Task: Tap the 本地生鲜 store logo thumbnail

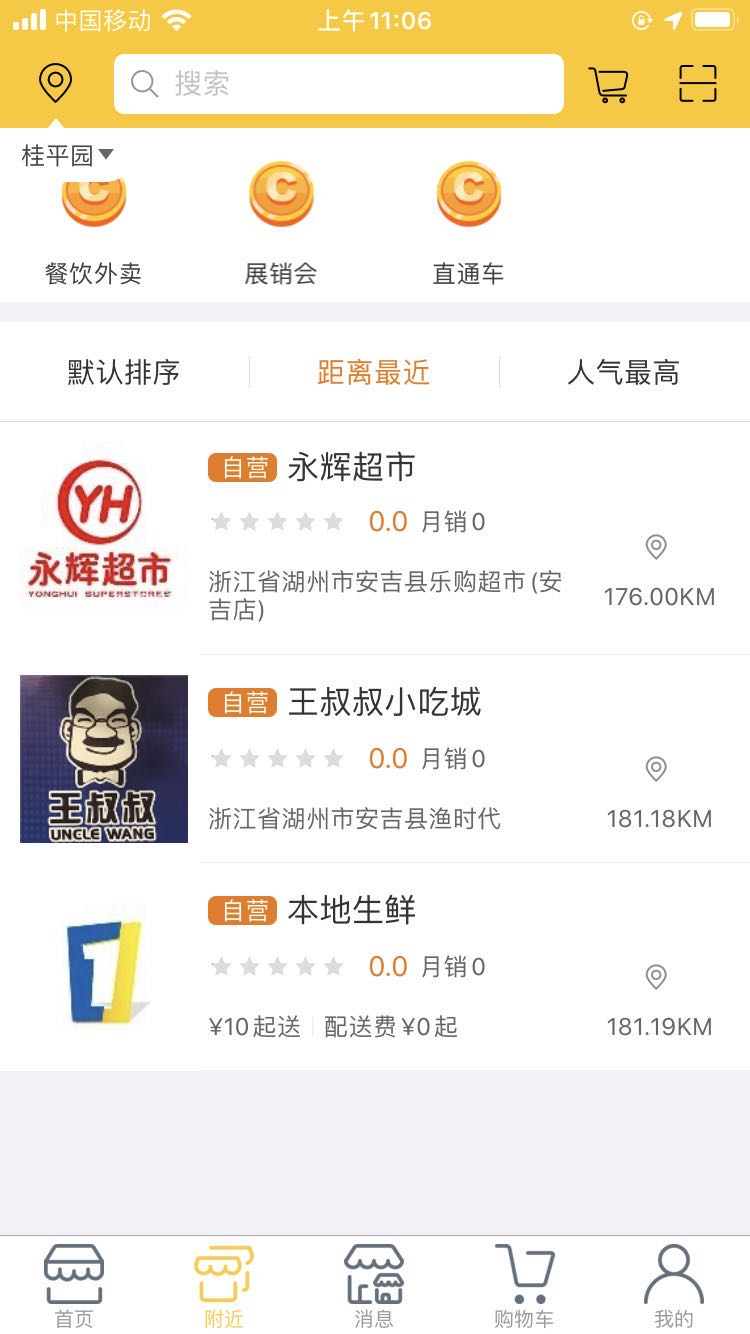Action: click(x=103, y=967)
